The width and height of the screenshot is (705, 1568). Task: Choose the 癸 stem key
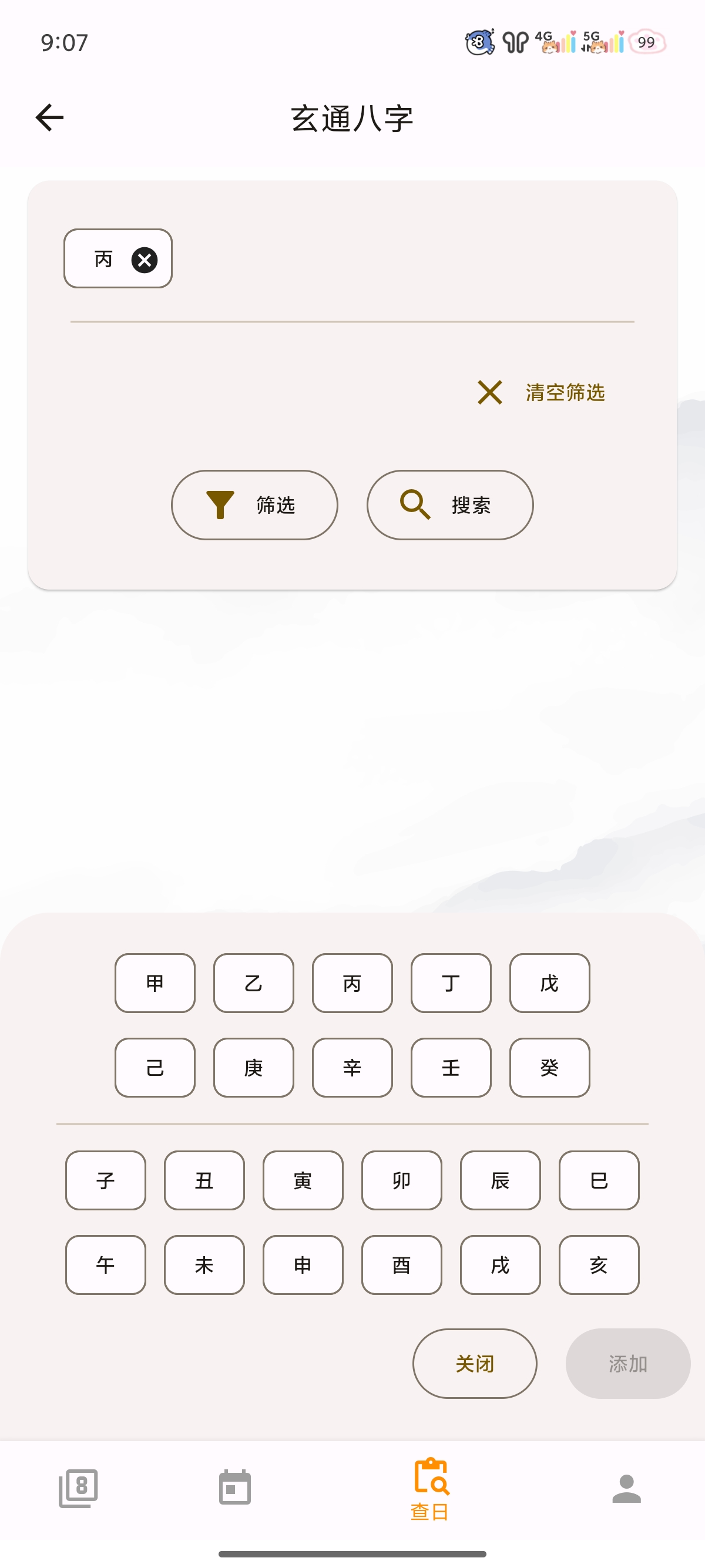click(549, 1068)
